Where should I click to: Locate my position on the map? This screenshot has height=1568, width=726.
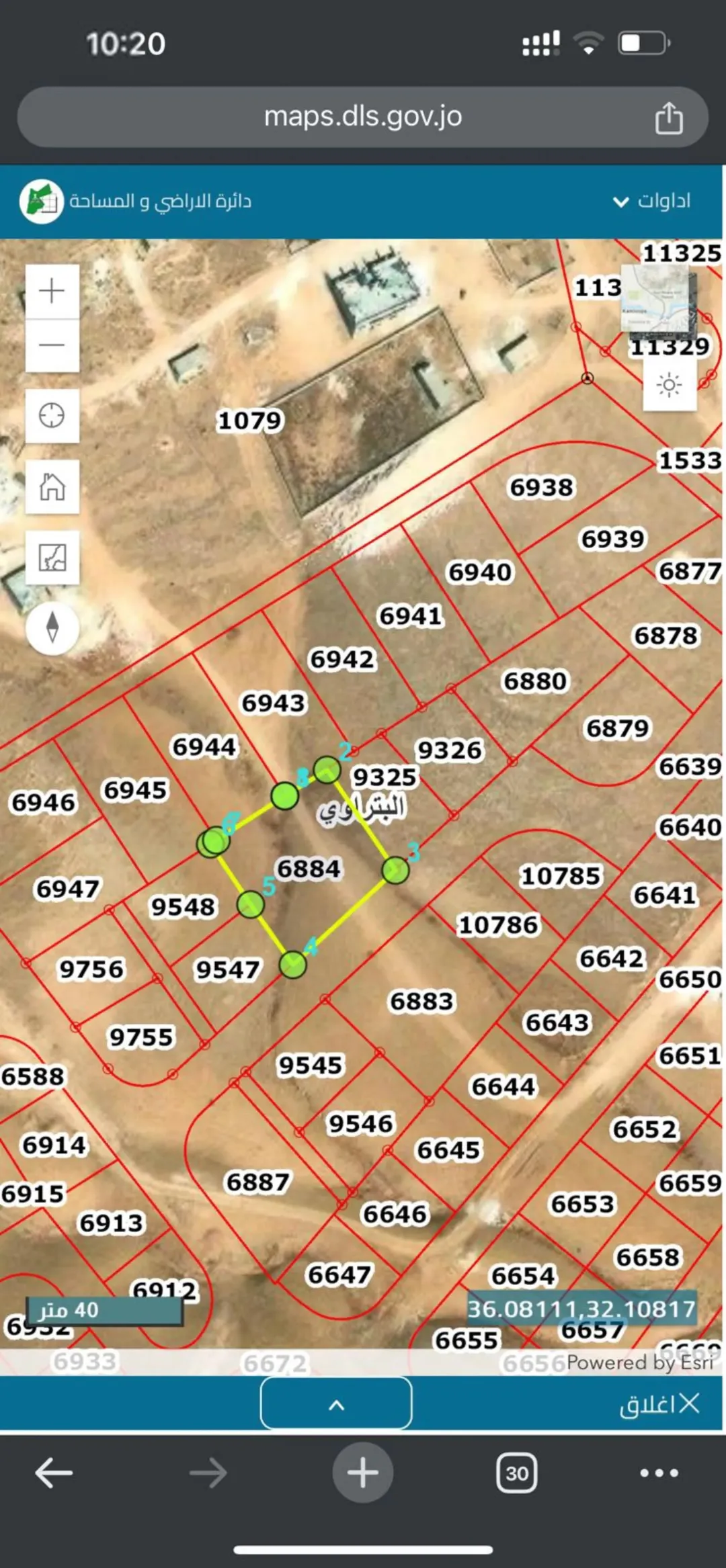click(52, 416)
